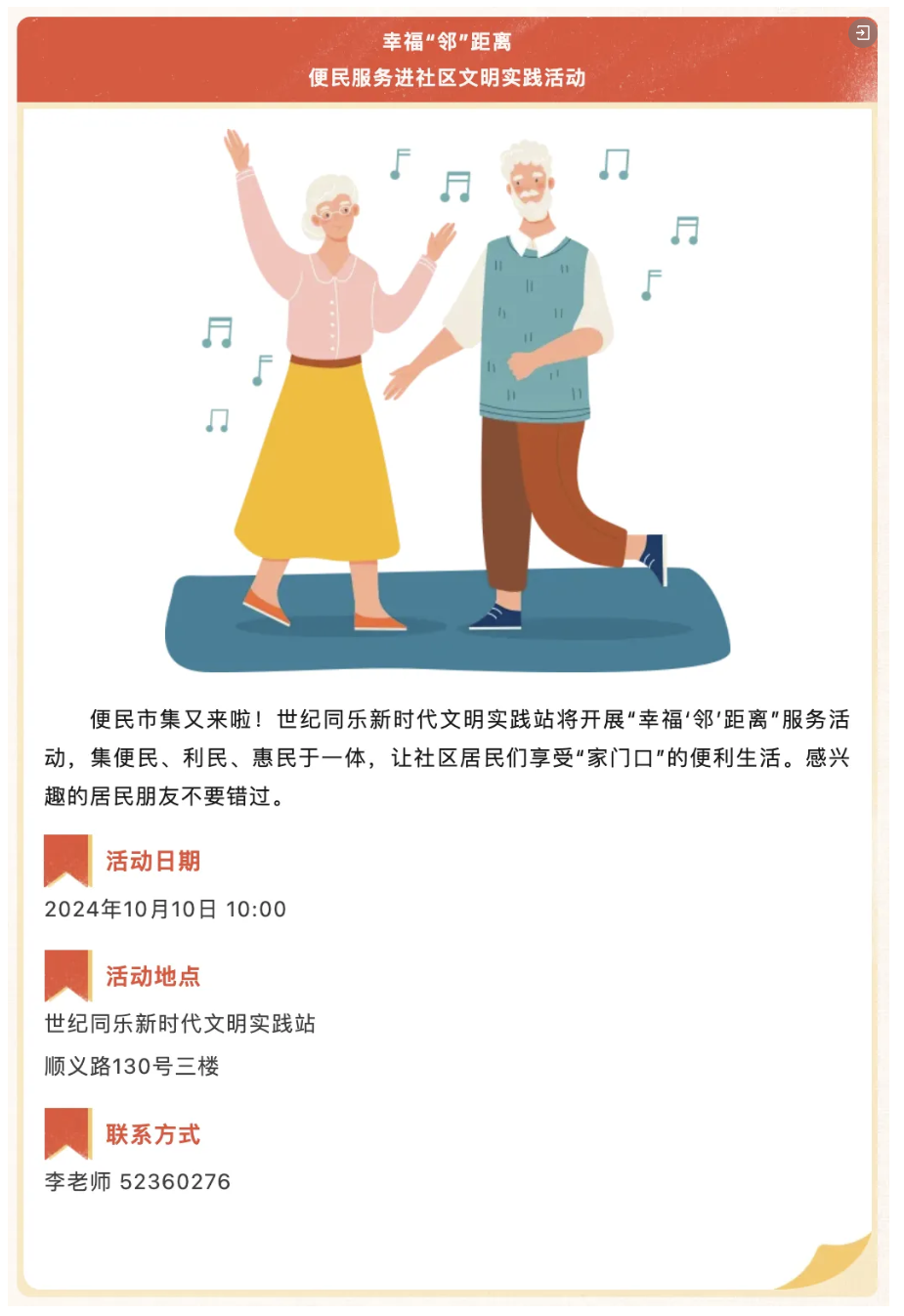The height and width of the screenshot is (1316, 904).
Task: Tap the exit icon on the poster header
Action: pyautogui.click(x=861, y=33)
